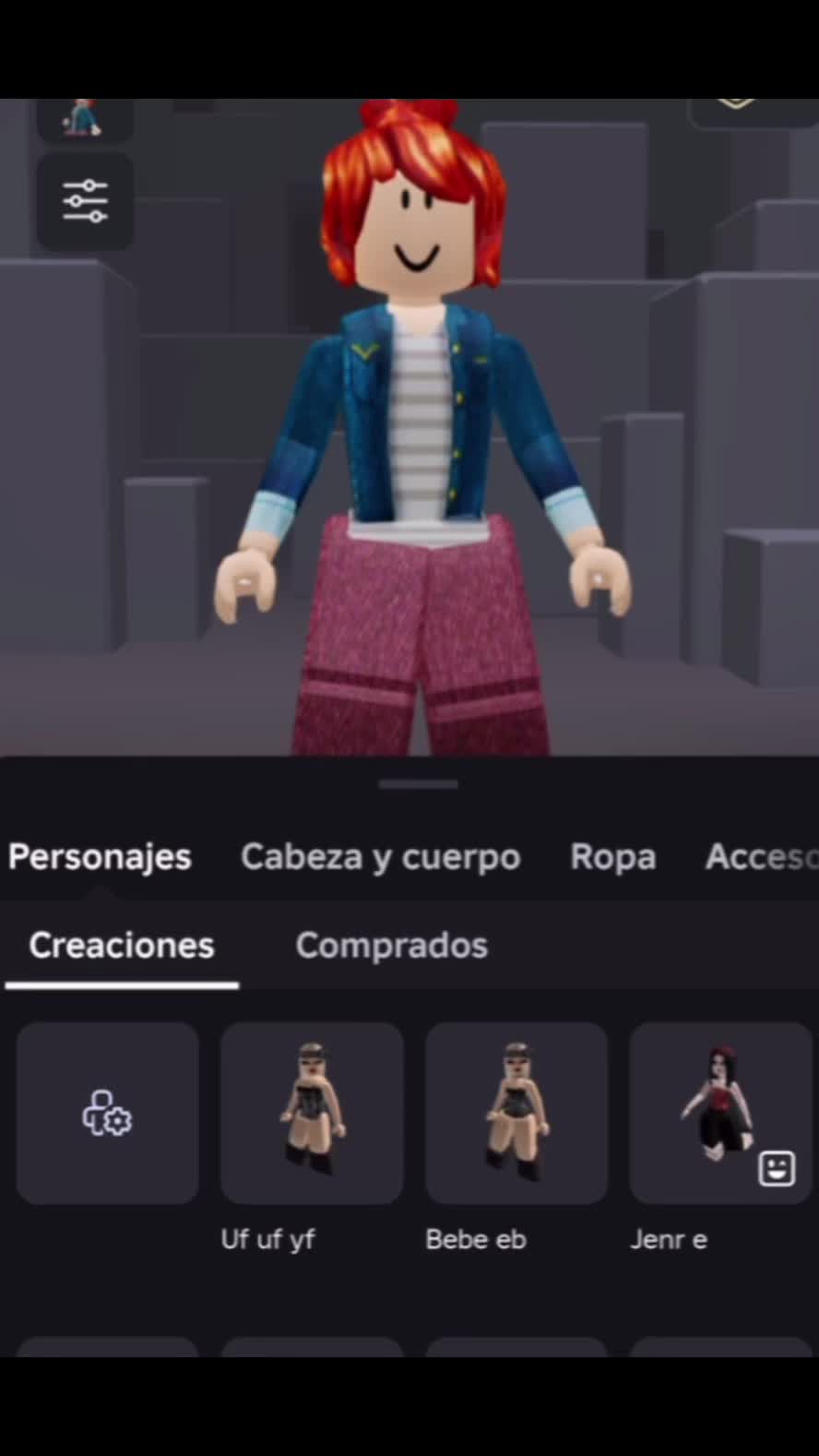This screenshot has height=1456, width=819.
Task: Select the Personajes tab
Action: coord(100,857)
